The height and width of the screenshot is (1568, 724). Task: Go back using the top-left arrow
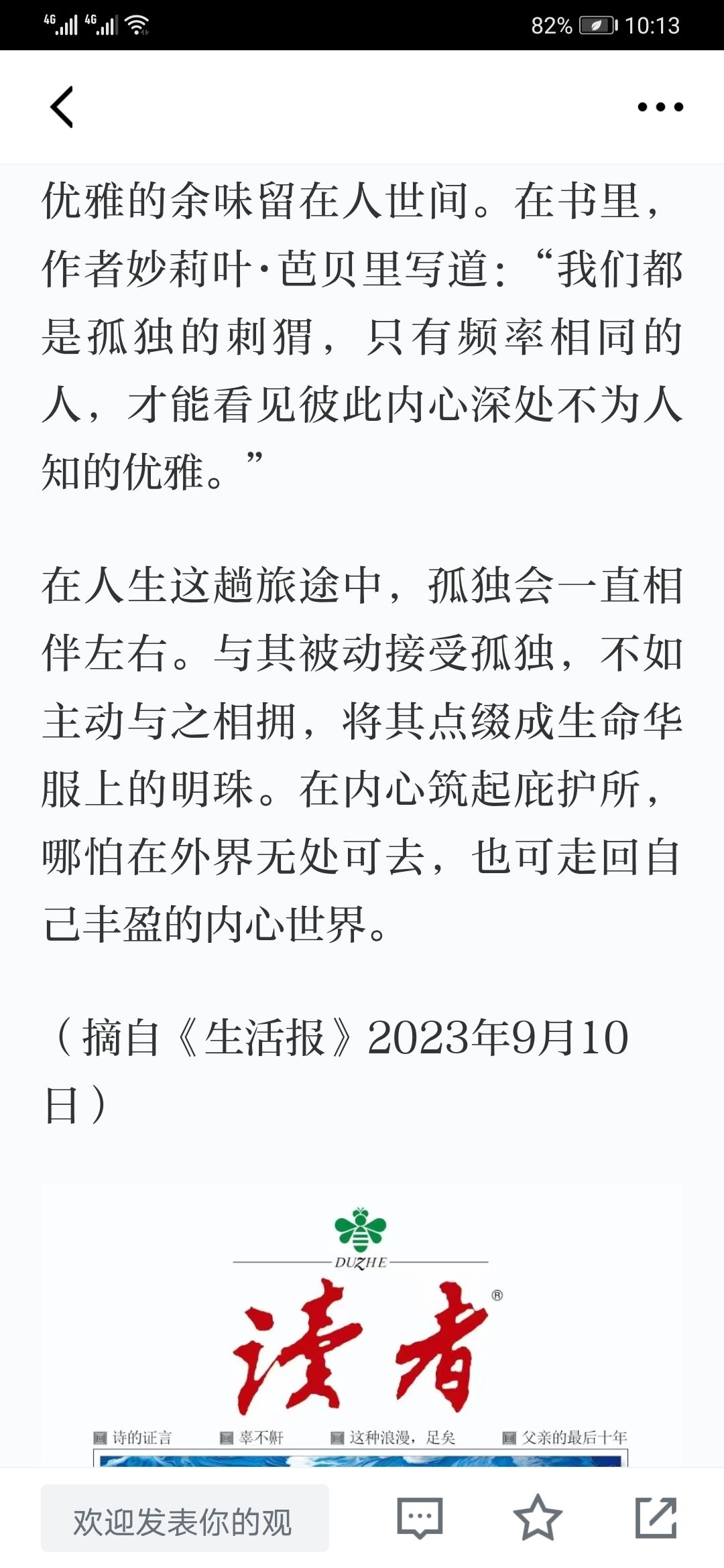pyautogui.click(x=62, y=107)
